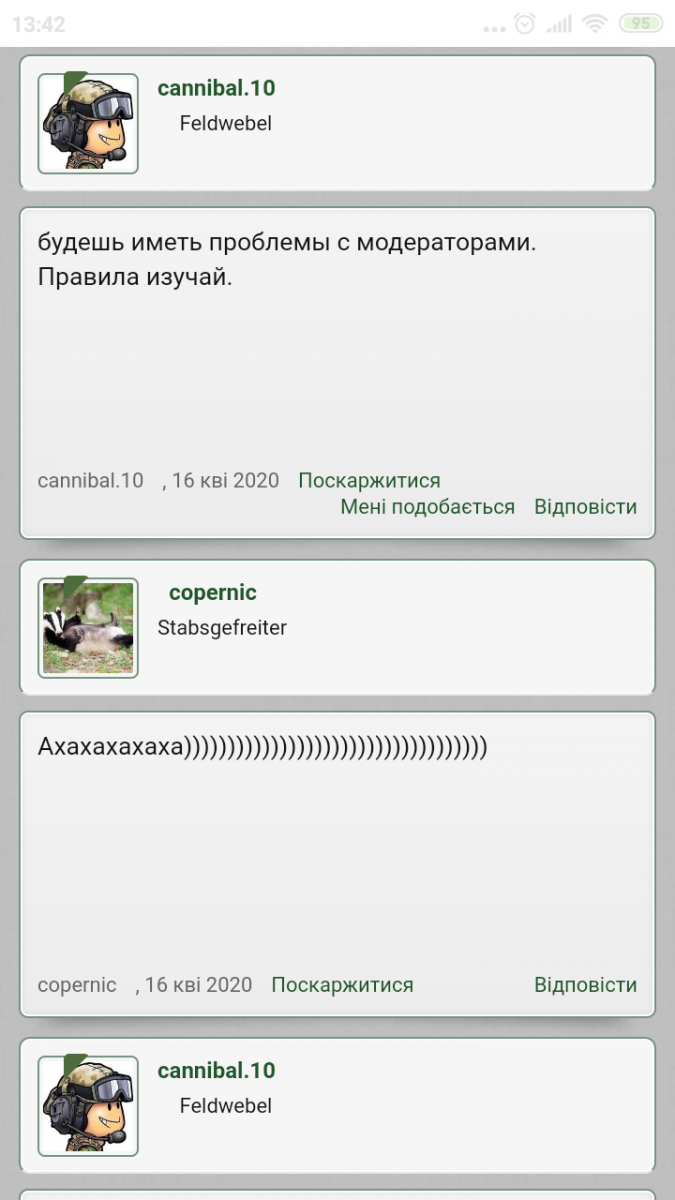Tap Поскаржитися under copernic's Ахахахахаха post
675x1200 pixels.
[342, 985]
